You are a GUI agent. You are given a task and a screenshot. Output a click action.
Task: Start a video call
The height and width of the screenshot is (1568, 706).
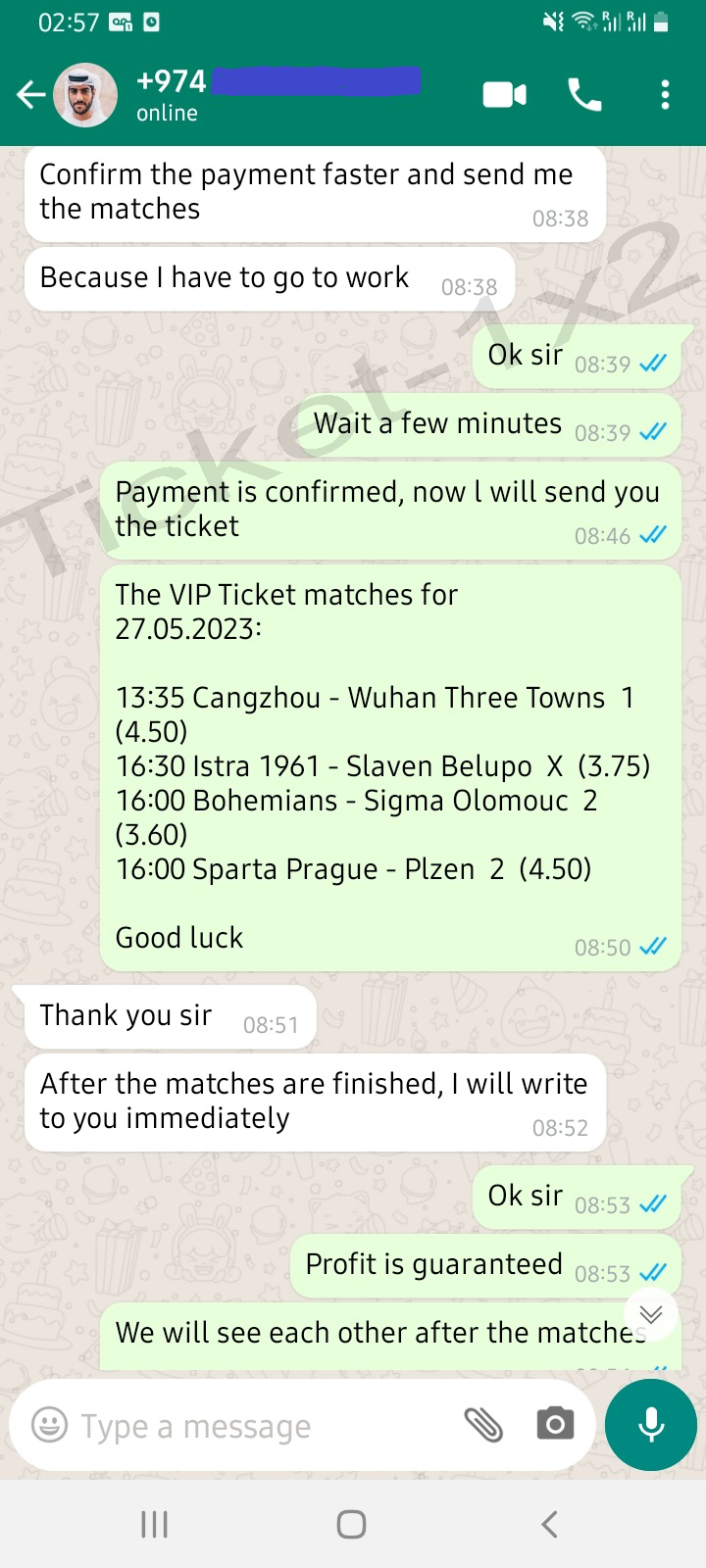click(x=505, y=95)
